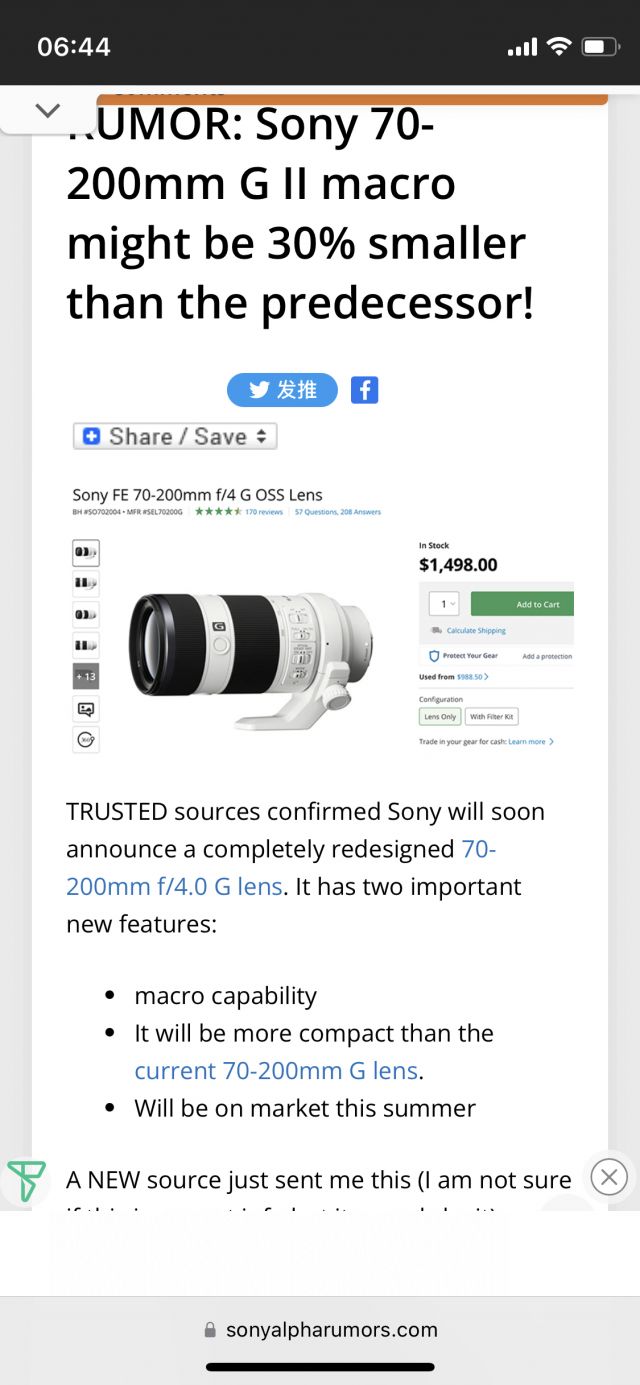Tap the sonyalpharumors.com address bar
The height and width of the screenshot is (1385, 640).
[320, 1329]
